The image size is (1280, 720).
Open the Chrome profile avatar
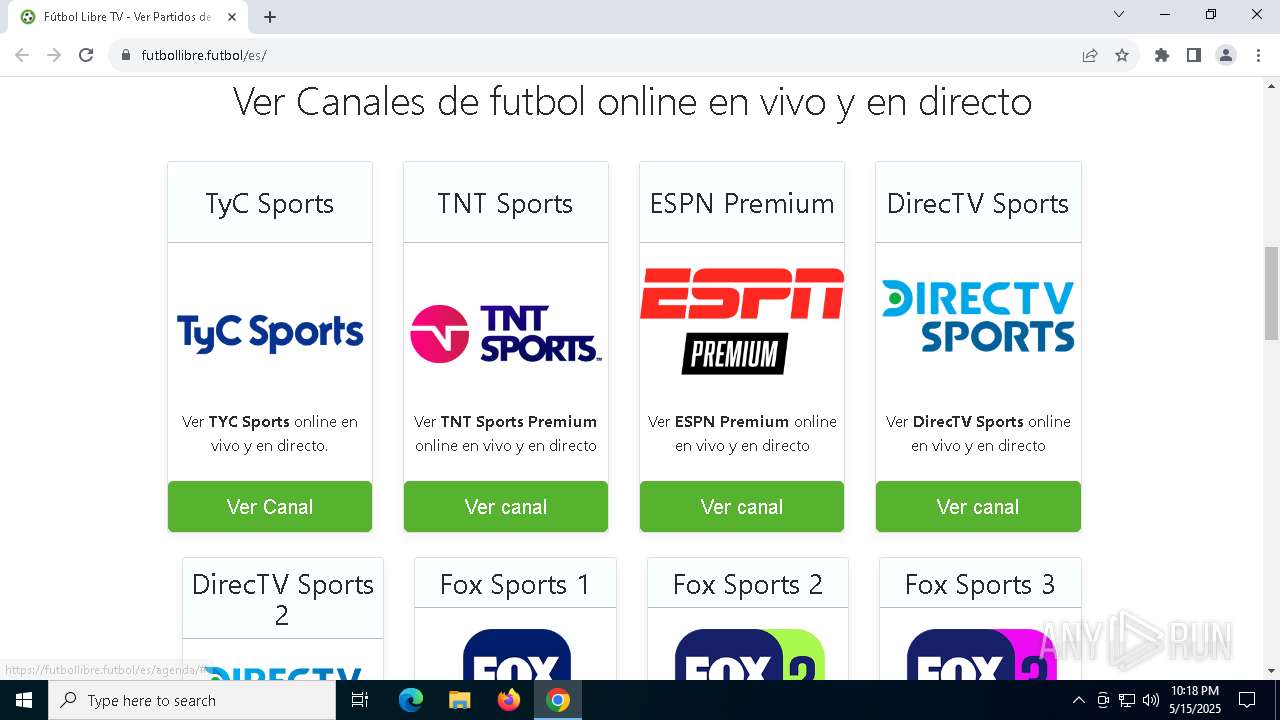point(1226,55)
